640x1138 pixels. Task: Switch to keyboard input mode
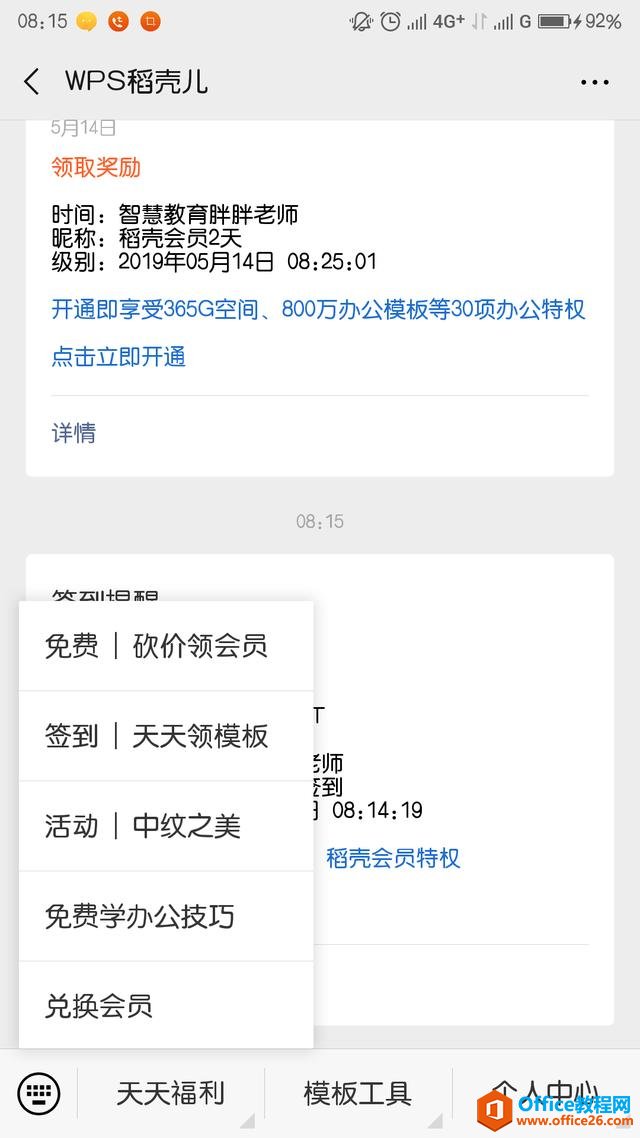pyautogui.click(x=39, y=1092)
